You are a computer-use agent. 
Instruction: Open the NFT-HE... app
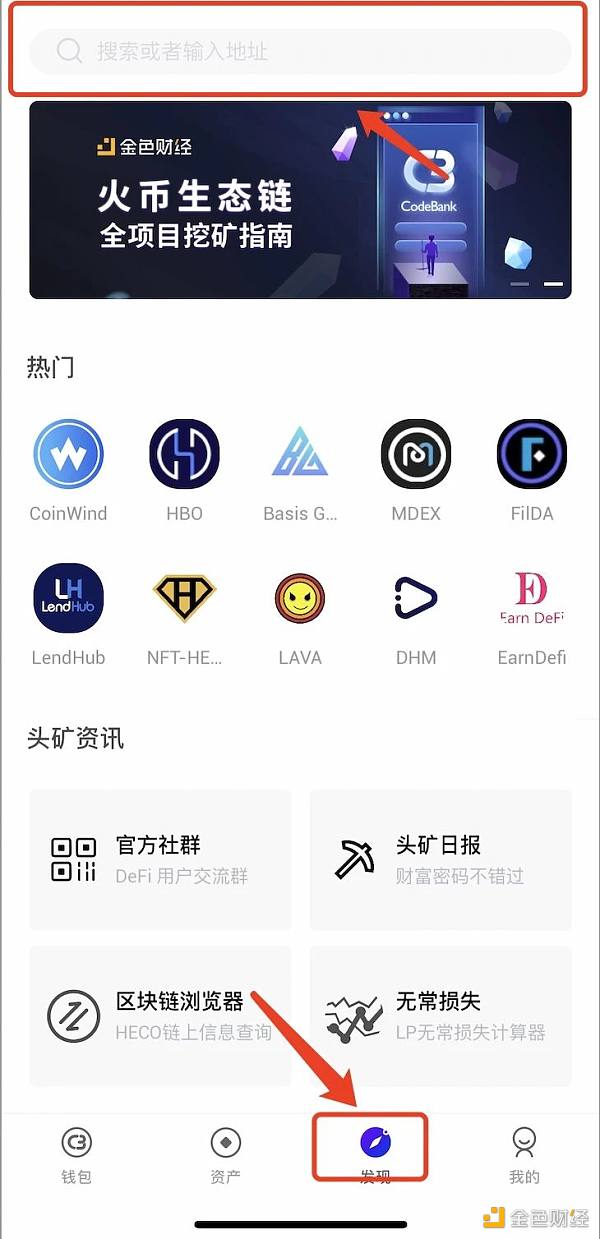pyautogui.click(x=184, y=598)
